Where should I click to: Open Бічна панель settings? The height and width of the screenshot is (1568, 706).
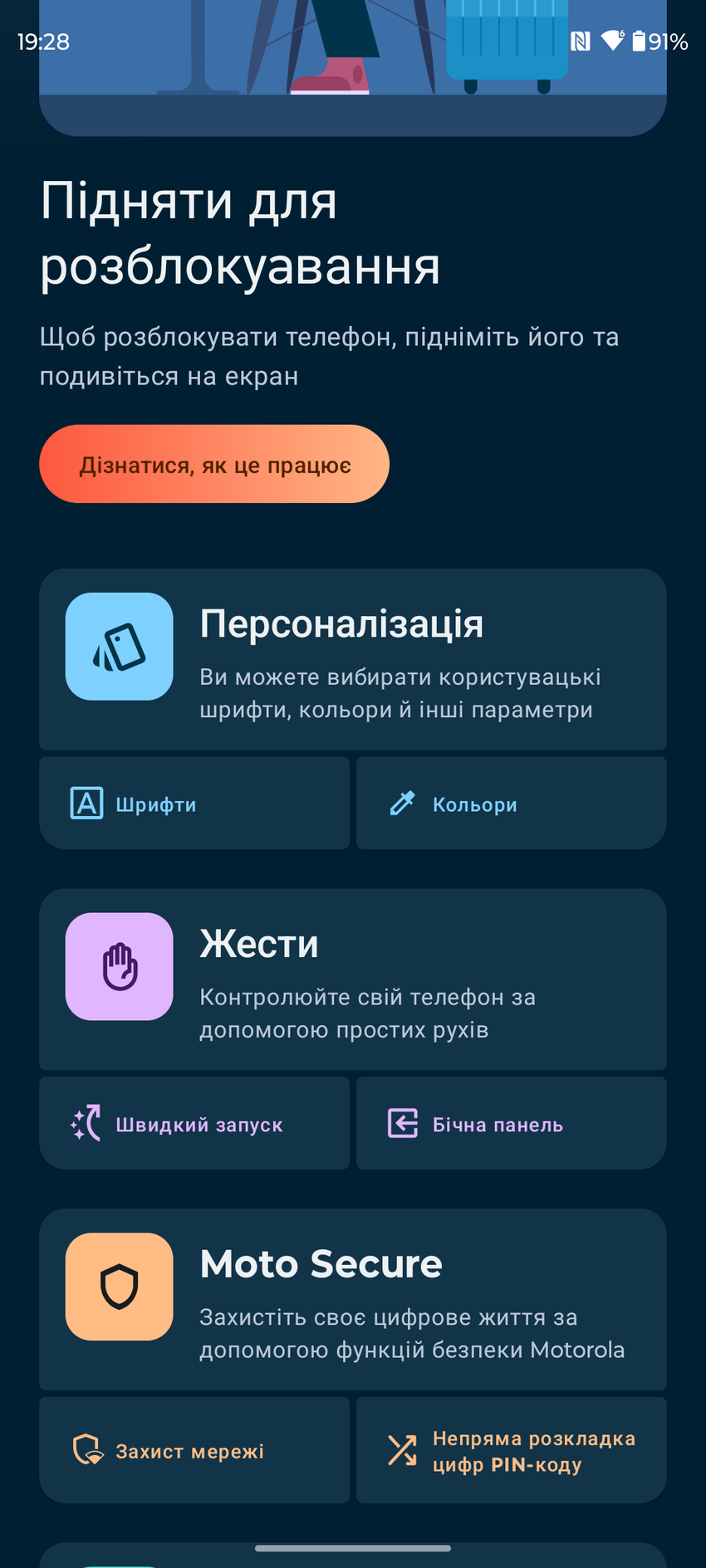tap(511, 1124)
